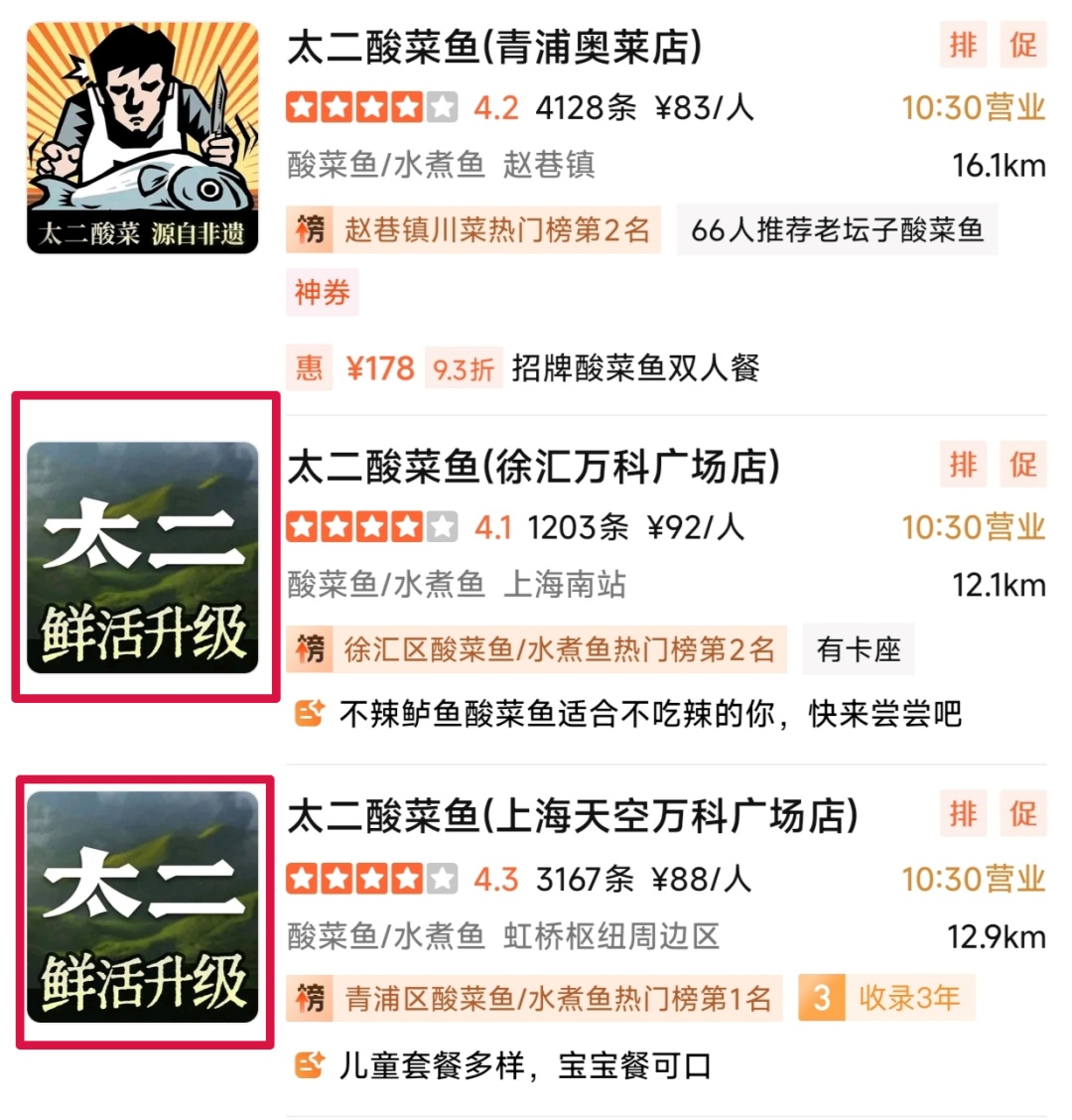
Task: Open 赵巷镇川菜热门榜第2名 ranking
Action: tap(474, 230)
